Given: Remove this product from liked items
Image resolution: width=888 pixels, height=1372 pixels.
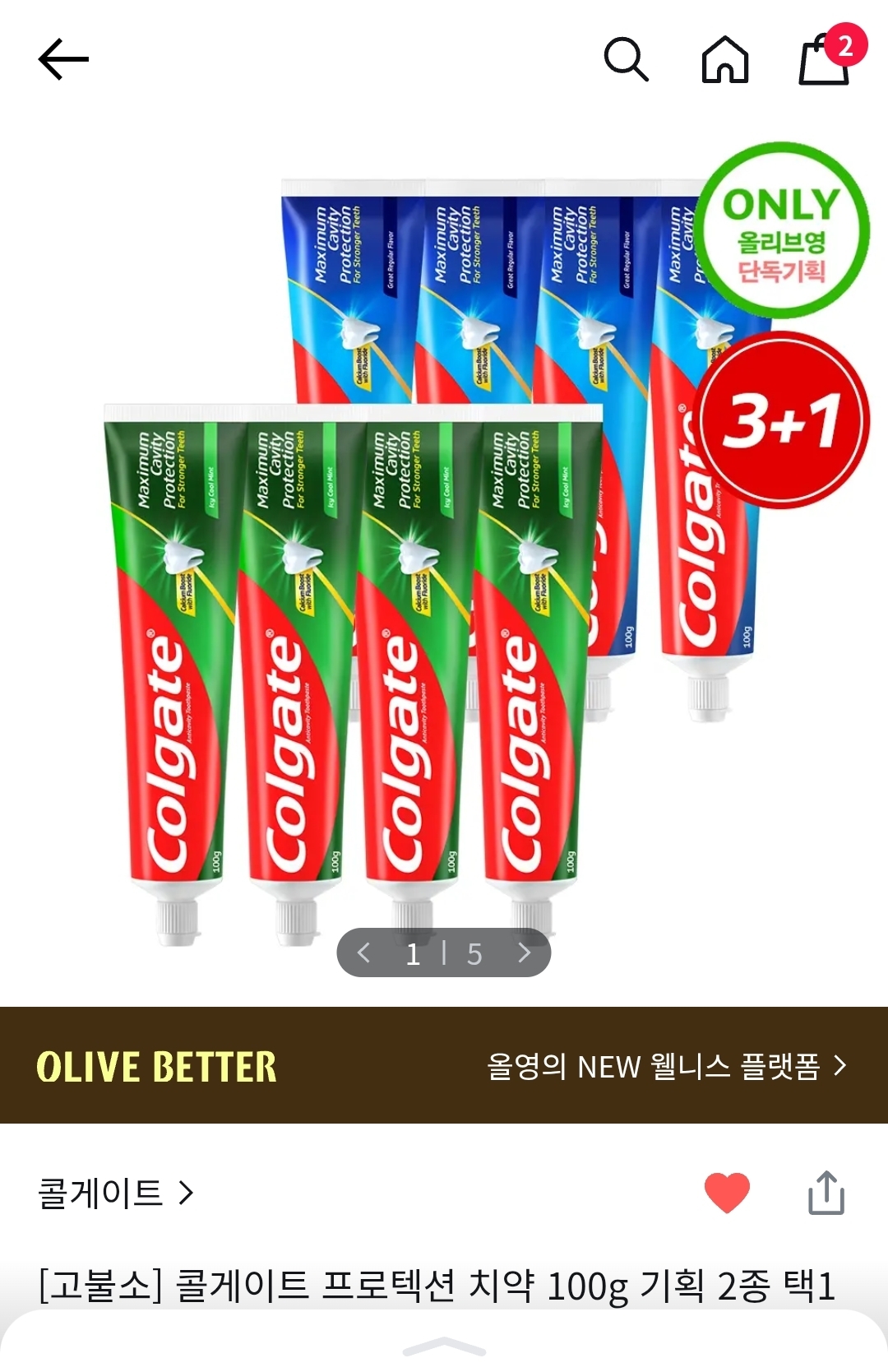Looking at the screenshot, I should [727, 1193].
